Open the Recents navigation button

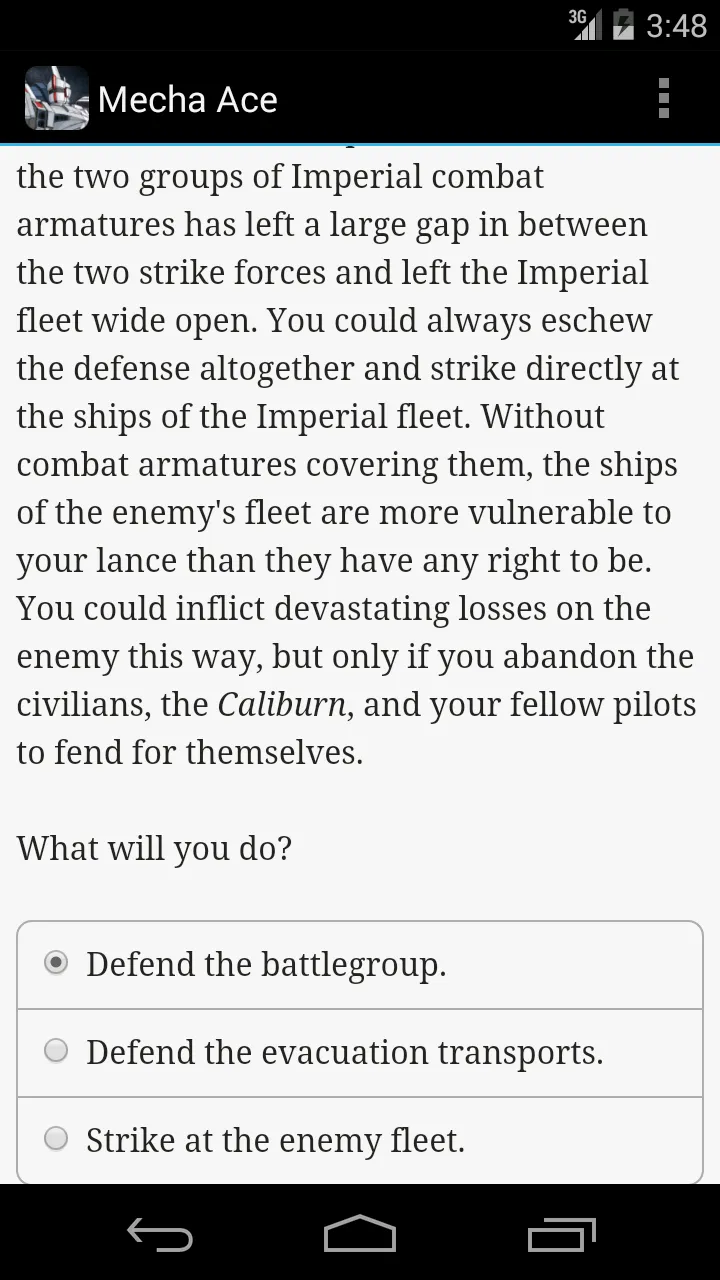[x=560, y=1236]
